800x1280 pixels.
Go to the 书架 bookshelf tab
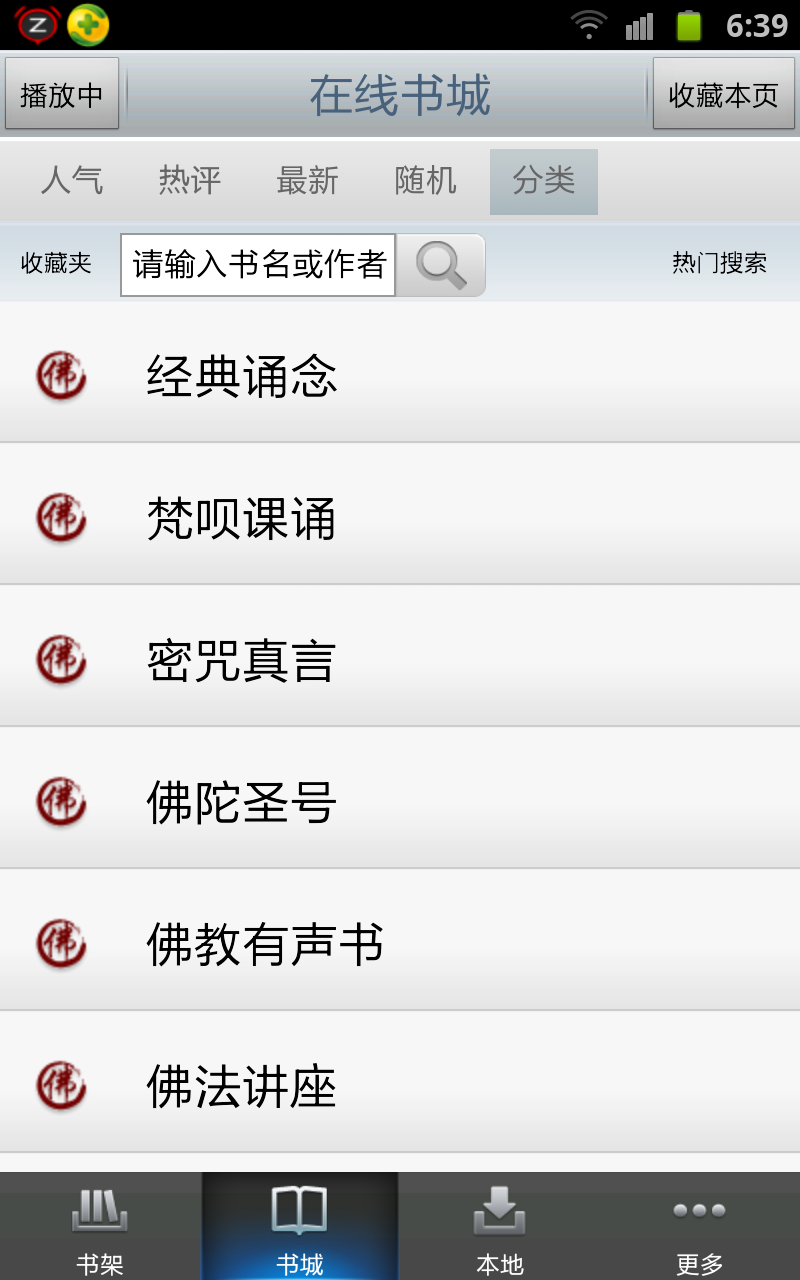(100, 1228)
